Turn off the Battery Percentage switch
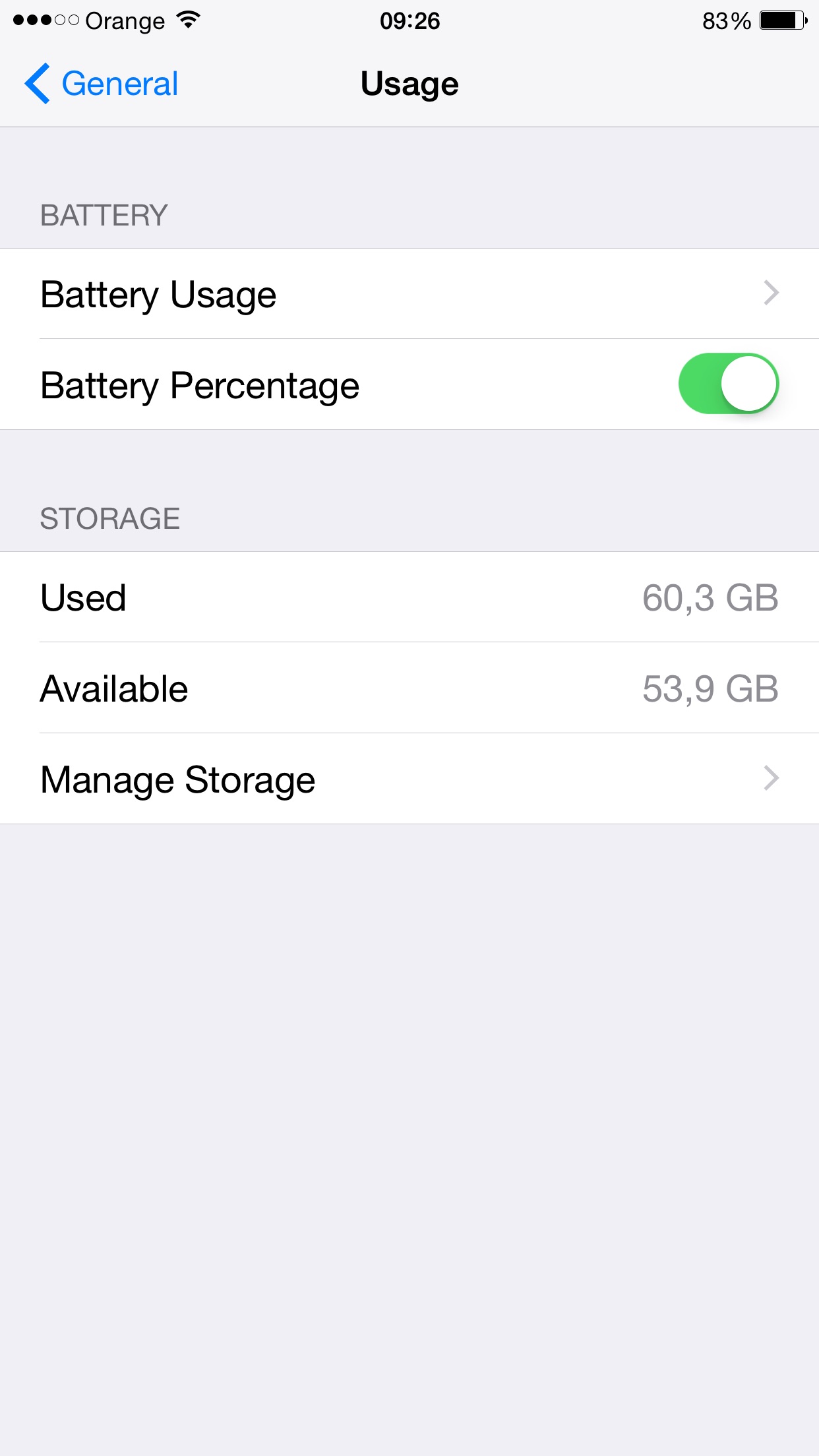Screen dimensions: 819x1456 [729, 384]
